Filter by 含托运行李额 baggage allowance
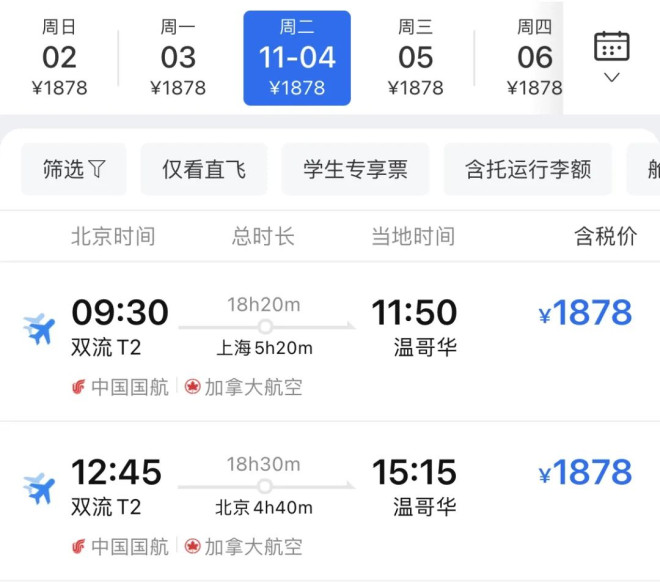The height and width of the screenshot is (584, 660). click(x=528, y=169)
